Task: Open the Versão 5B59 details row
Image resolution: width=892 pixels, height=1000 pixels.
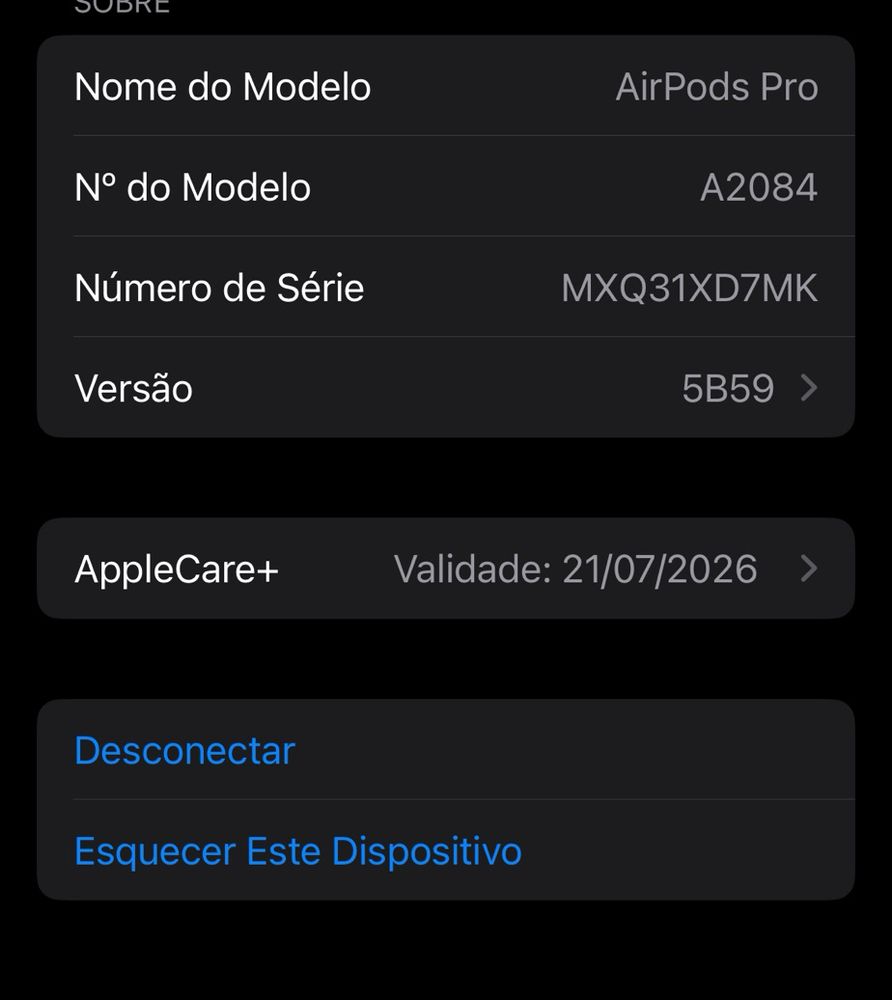Action: pyautogui.click(x=446, y=388)
